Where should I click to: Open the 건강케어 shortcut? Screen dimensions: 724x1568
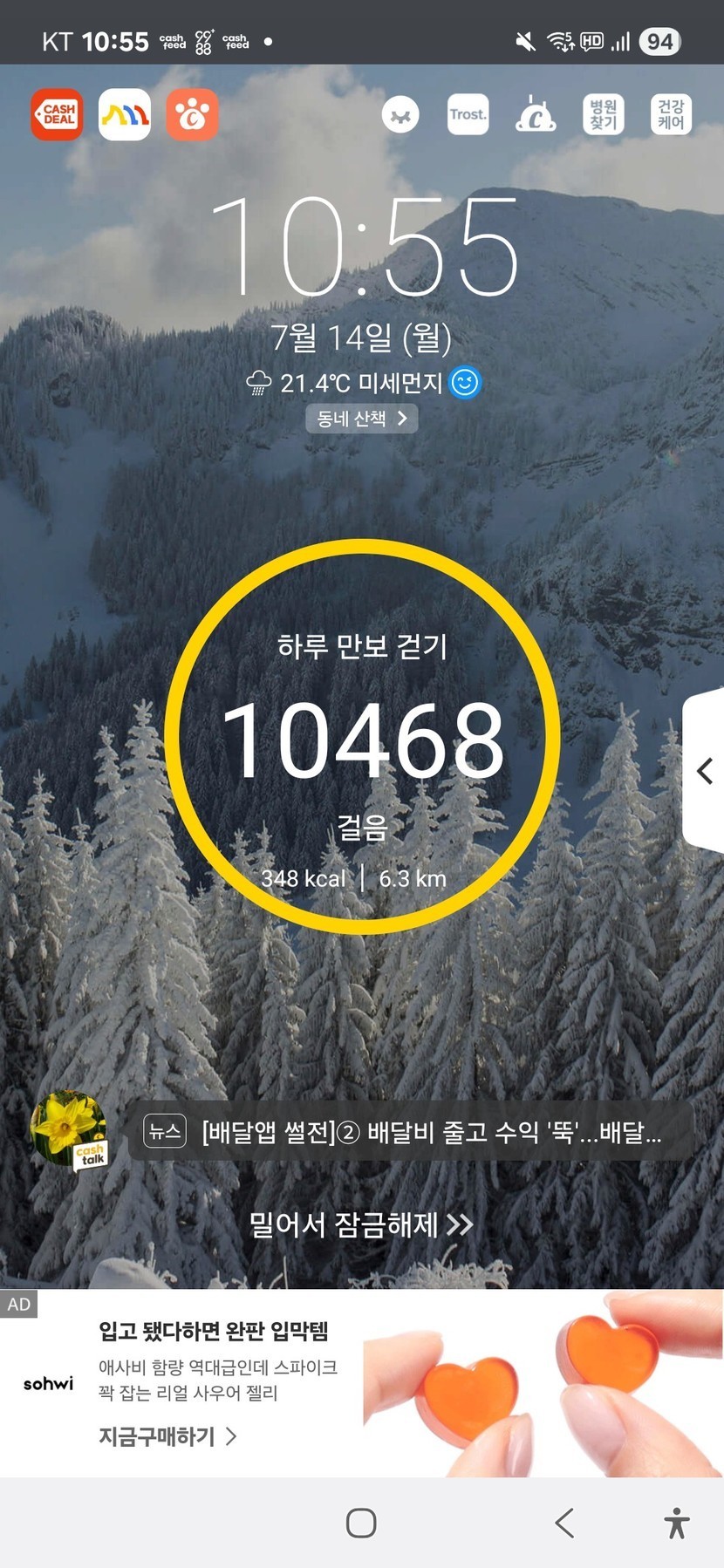click(x=671, y=114)
